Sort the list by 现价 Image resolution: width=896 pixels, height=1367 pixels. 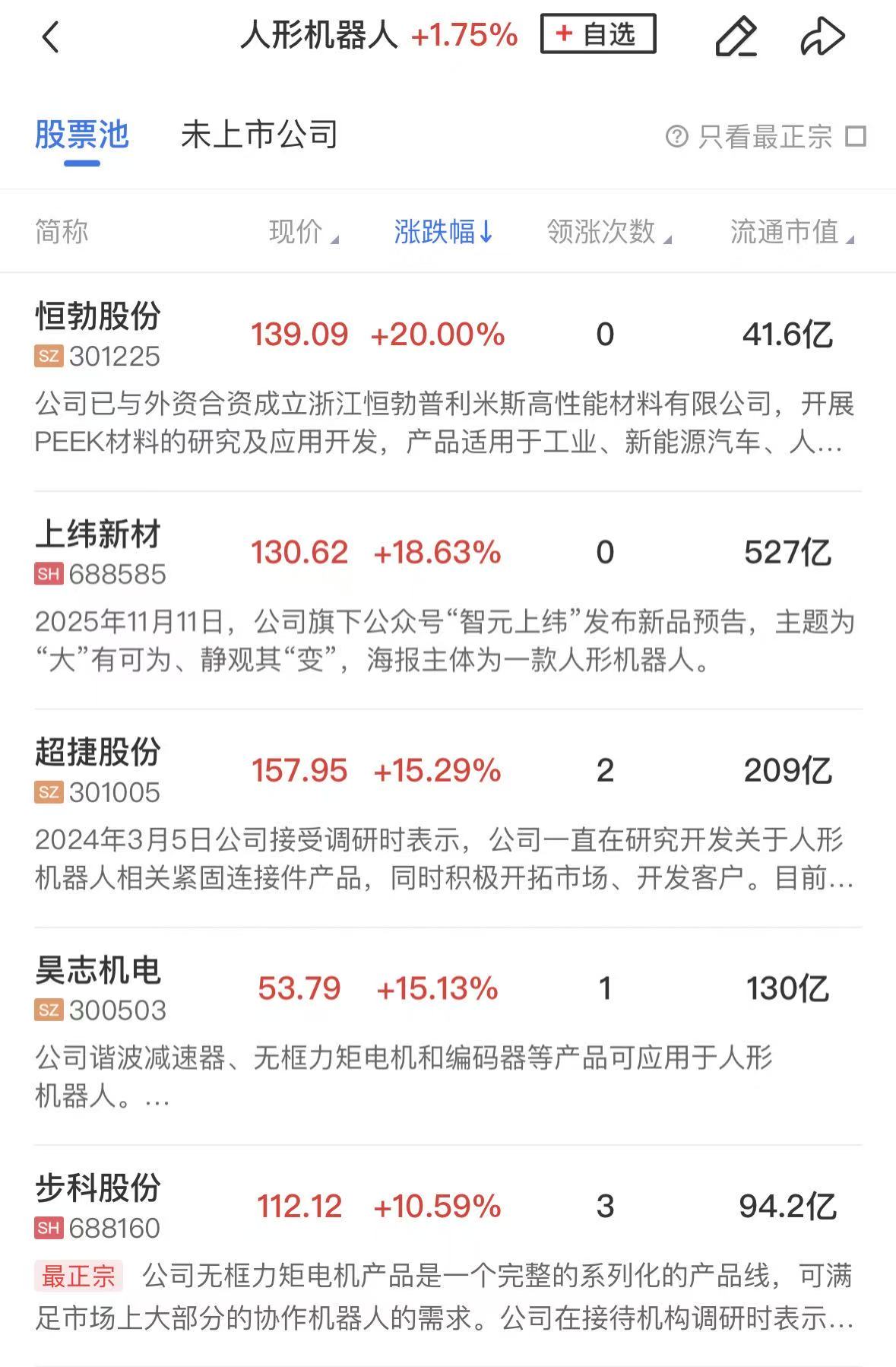(302, 232)
